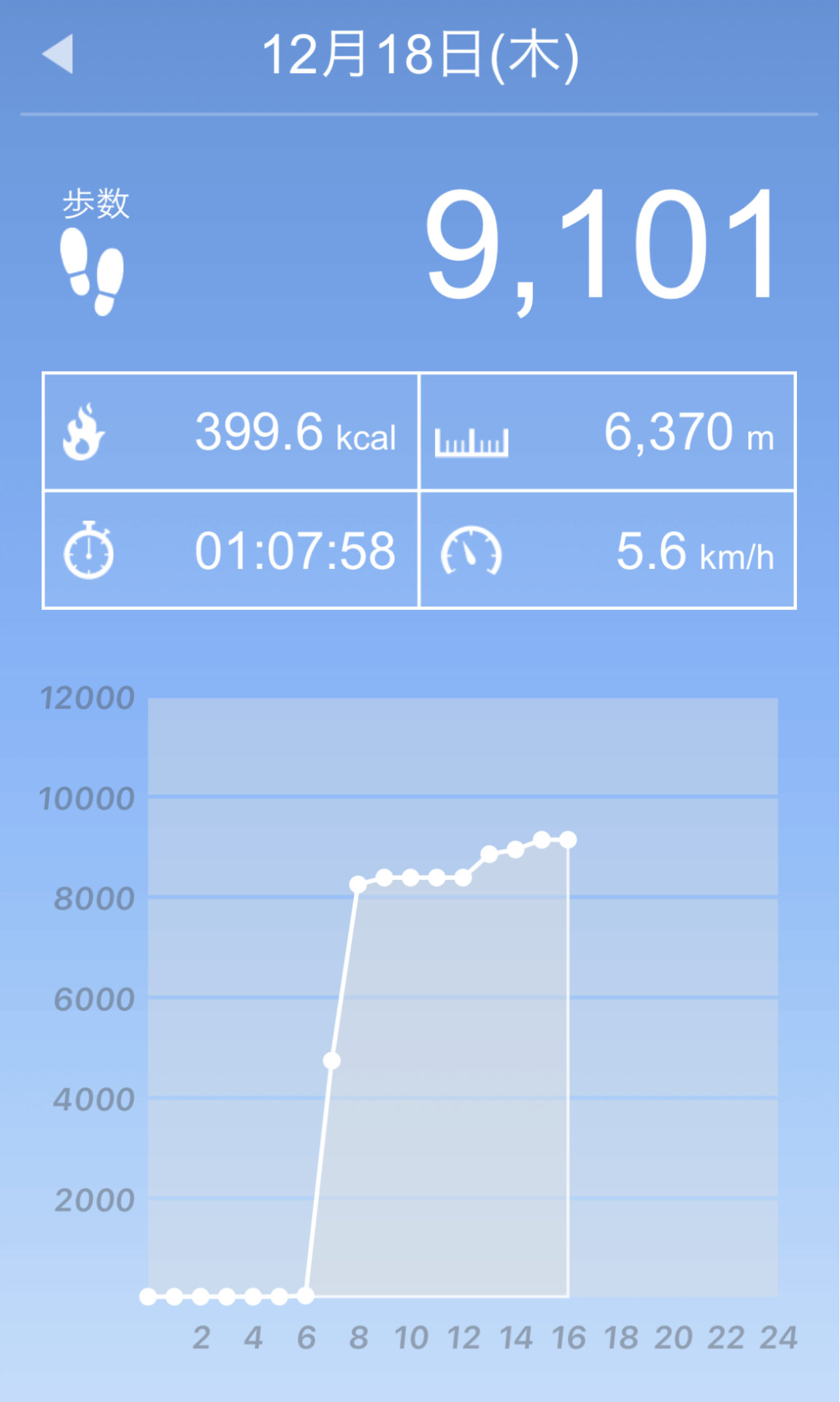Go back to the previous day
Image resolution: width=840 pixels, height=1402 pixels.
(58, 54)
